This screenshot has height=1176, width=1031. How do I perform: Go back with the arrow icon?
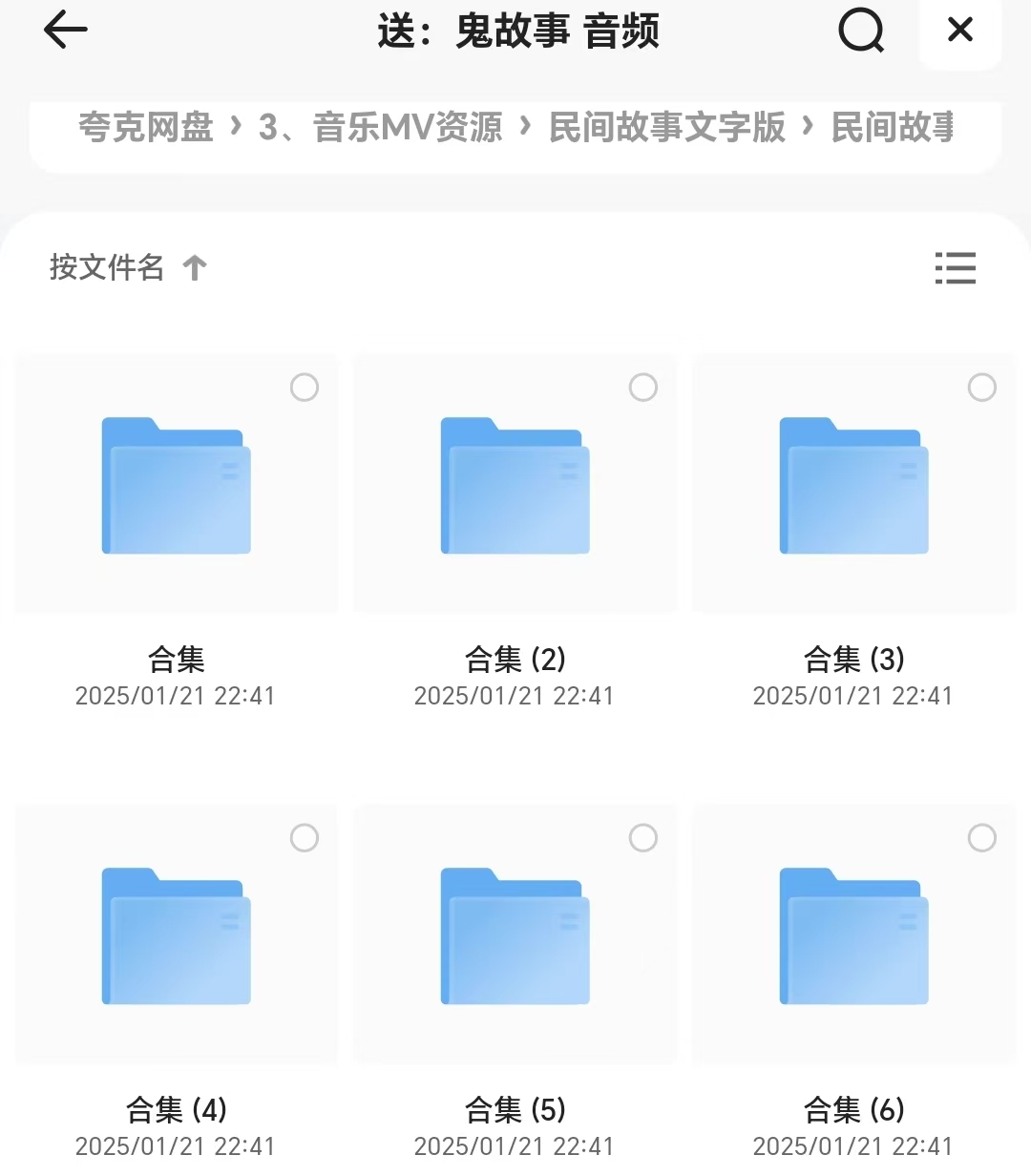tap(65, 31)
